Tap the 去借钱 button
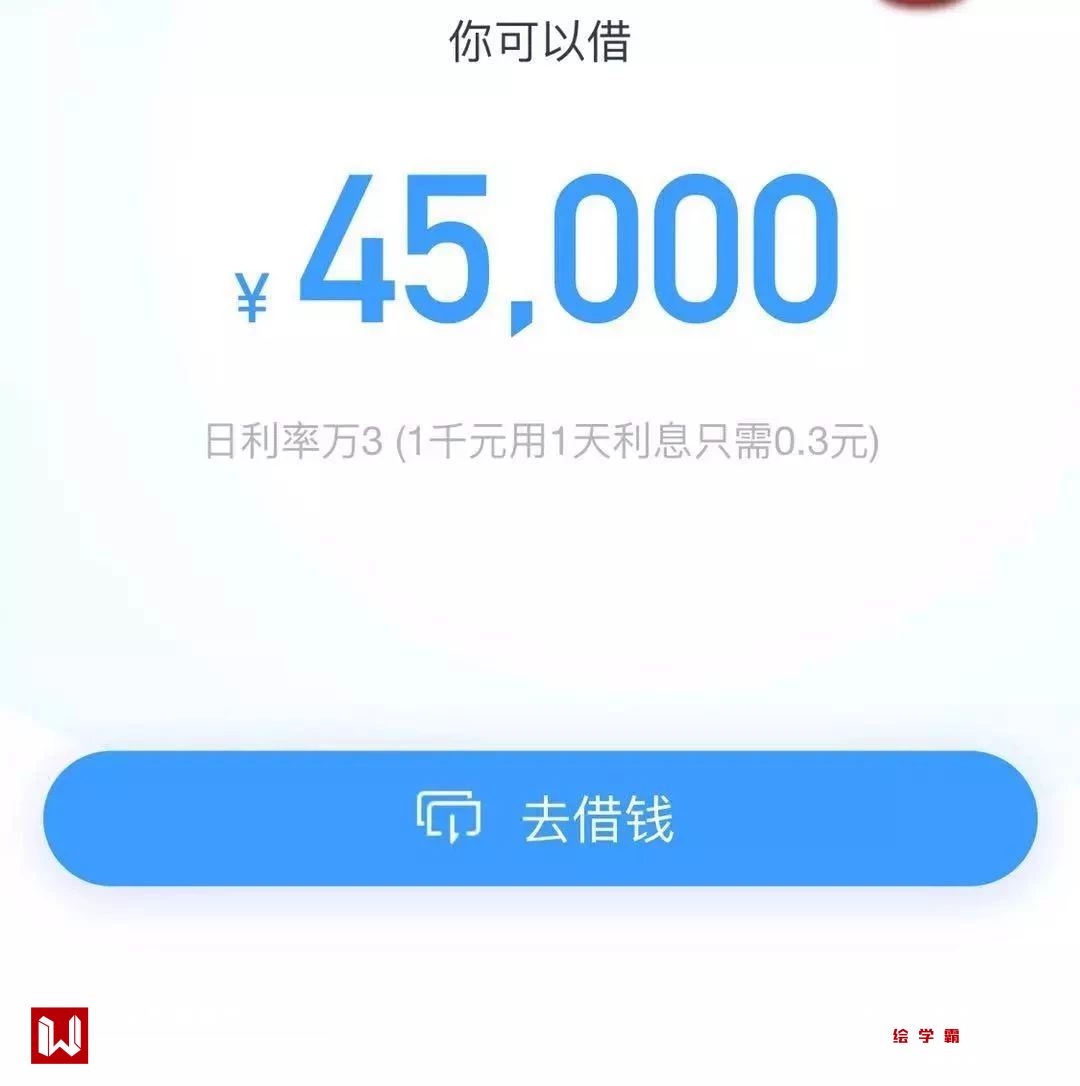The height and width of the screenshot is (1086, 1080). click(540, 818)
